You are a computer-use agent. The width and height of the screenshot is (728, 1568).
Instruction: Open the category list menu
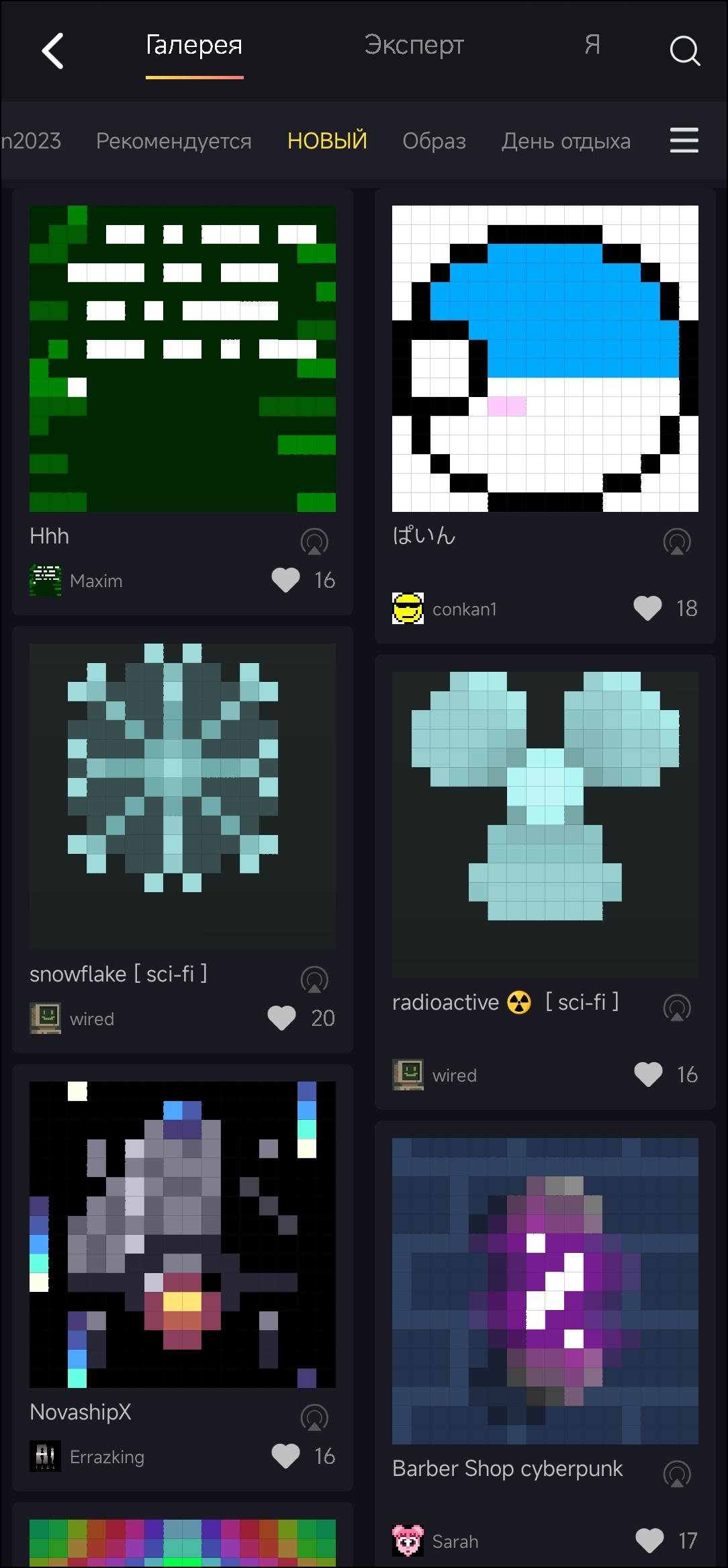(x=684, y=140)
